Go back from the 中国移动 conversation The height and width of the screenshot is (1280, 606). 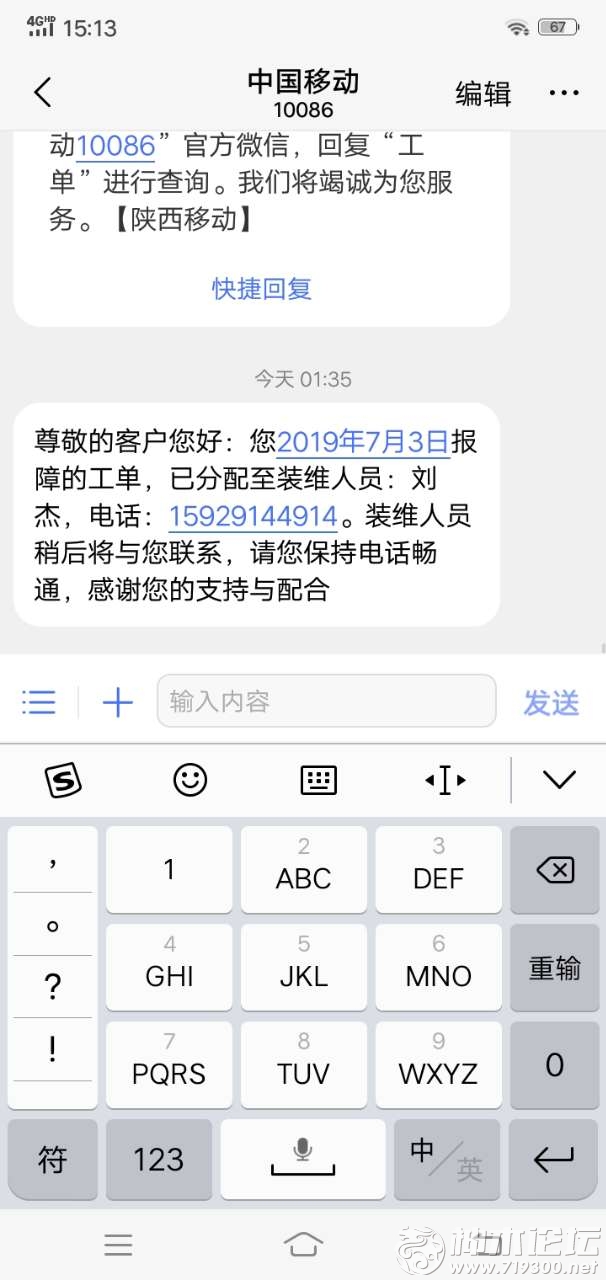click(x=42, y=93)
